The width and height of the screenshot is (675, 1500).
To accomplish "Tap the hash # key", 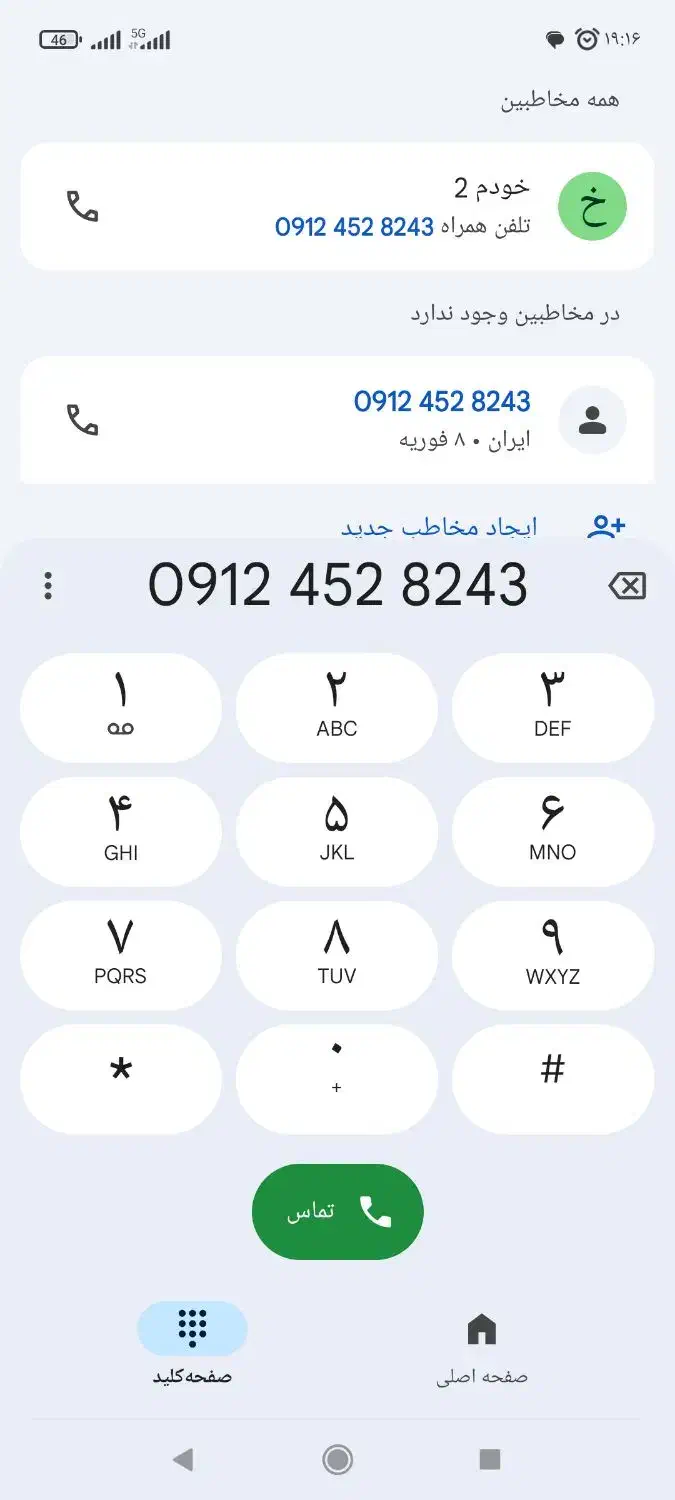I will [553, 1080].
